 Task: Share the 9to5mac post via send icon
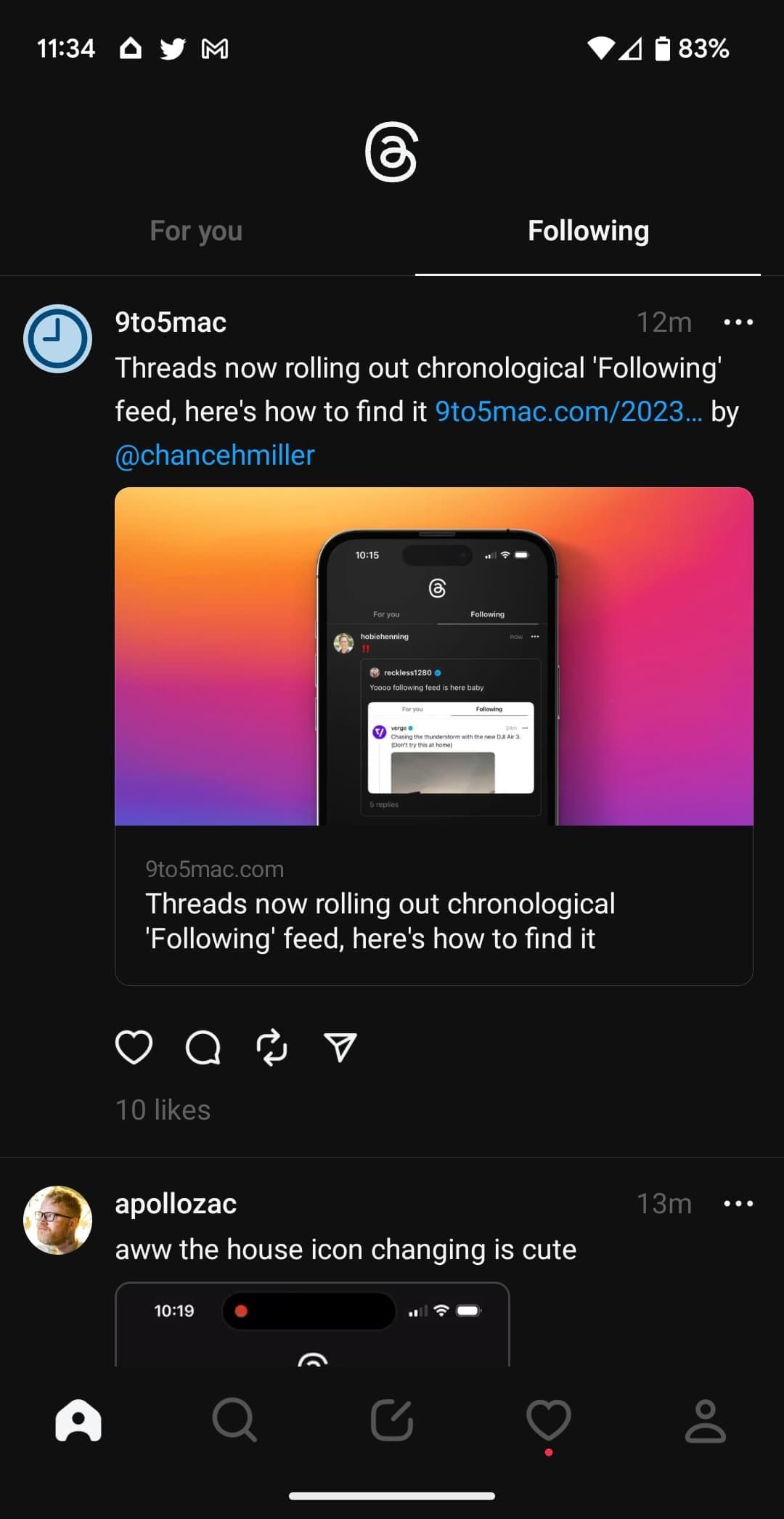(x=339, y=1048)
